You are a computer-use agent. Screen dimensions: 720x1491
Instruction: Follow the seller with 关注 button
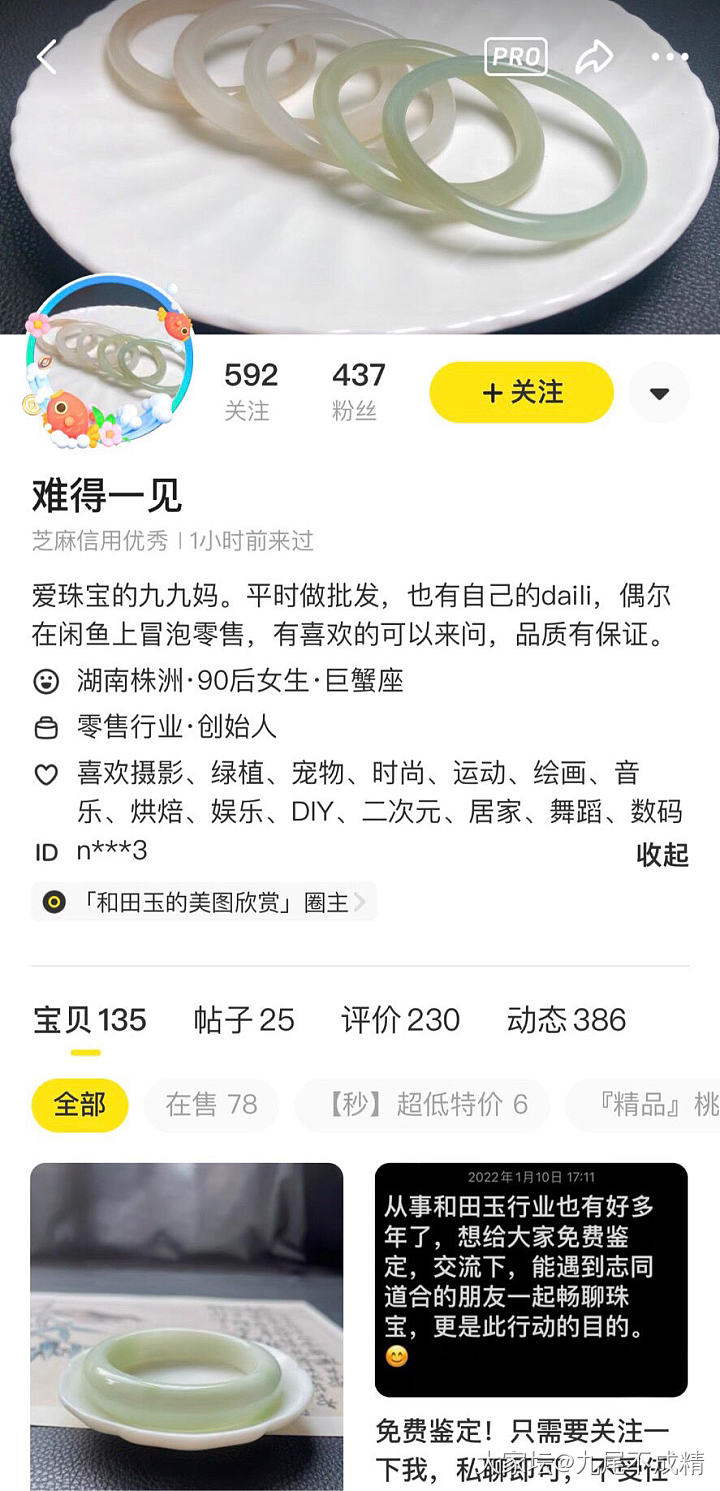tap(521, 392)
